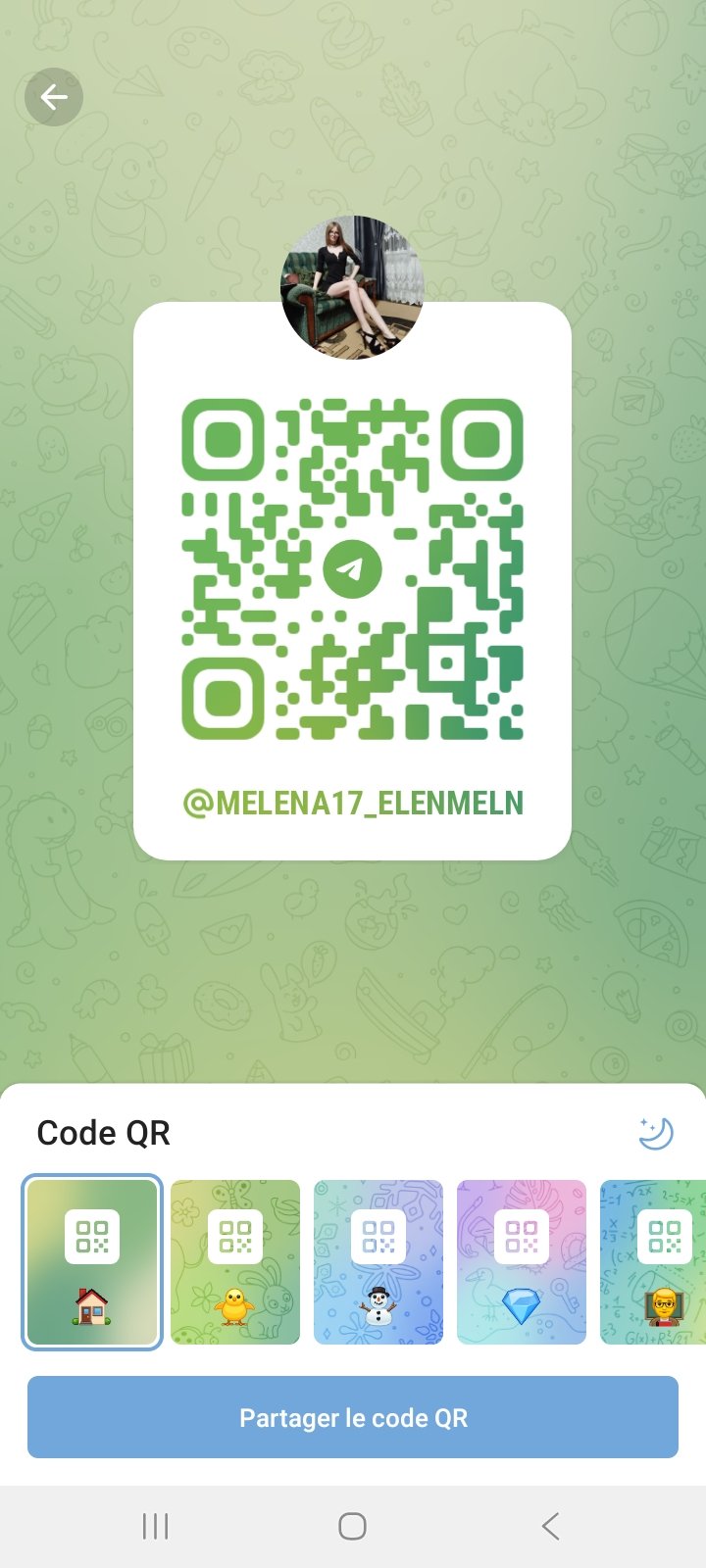This screenshot has height=1568, width=706.
Task: Open recent apps from navigation bar
Action: click(156, 1526)
